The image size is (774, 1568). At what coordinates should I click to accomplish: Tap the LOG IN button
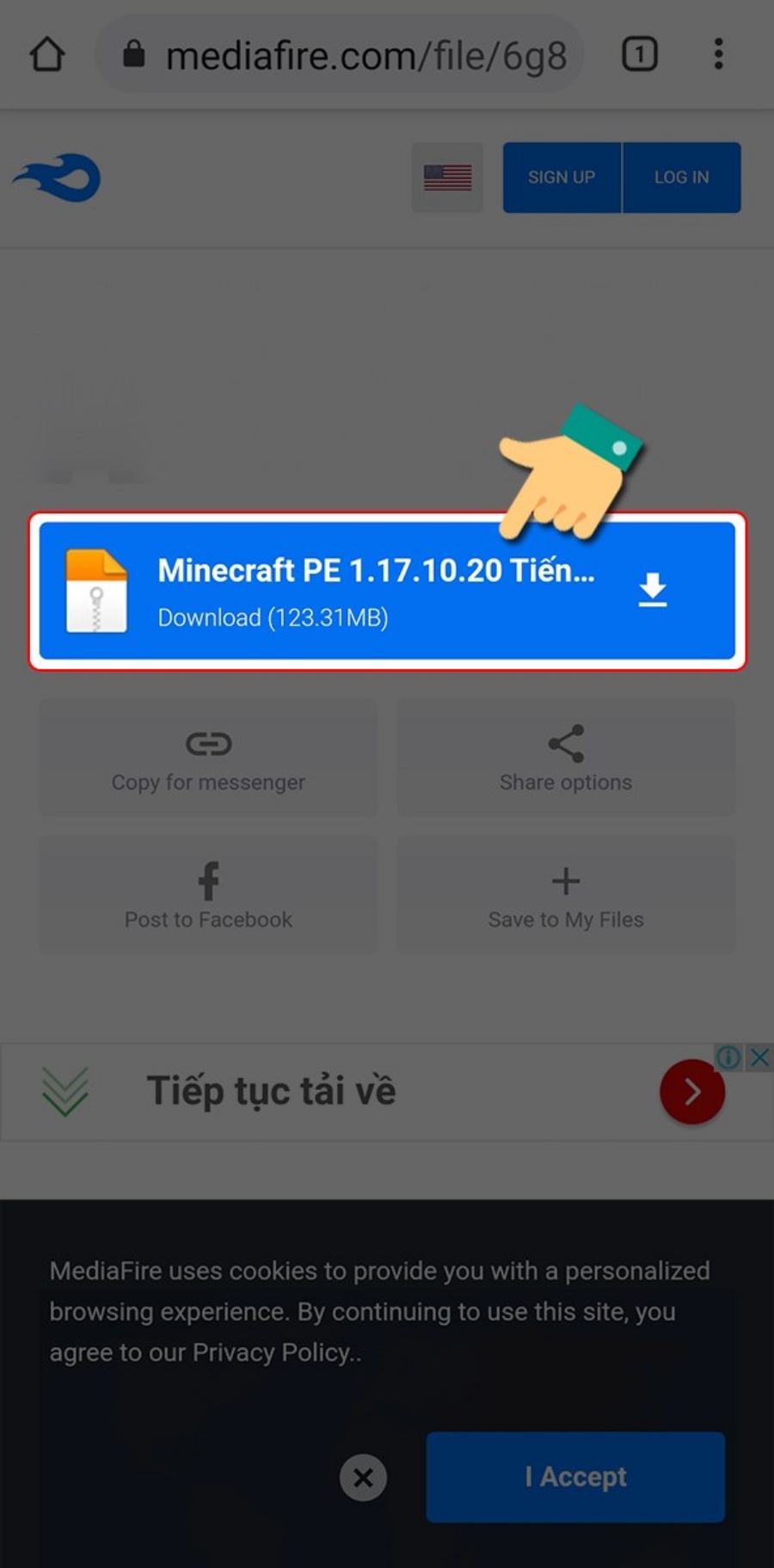point(681,178)
